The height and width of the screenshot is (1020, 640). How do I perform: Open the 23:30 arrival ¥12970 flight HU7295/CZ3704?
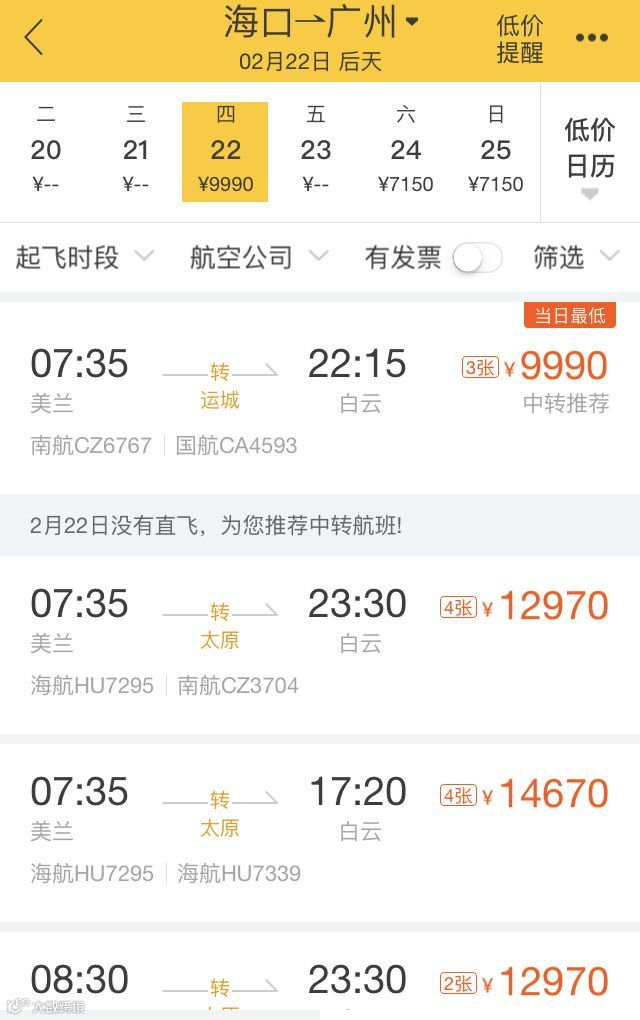pos(320,645)
